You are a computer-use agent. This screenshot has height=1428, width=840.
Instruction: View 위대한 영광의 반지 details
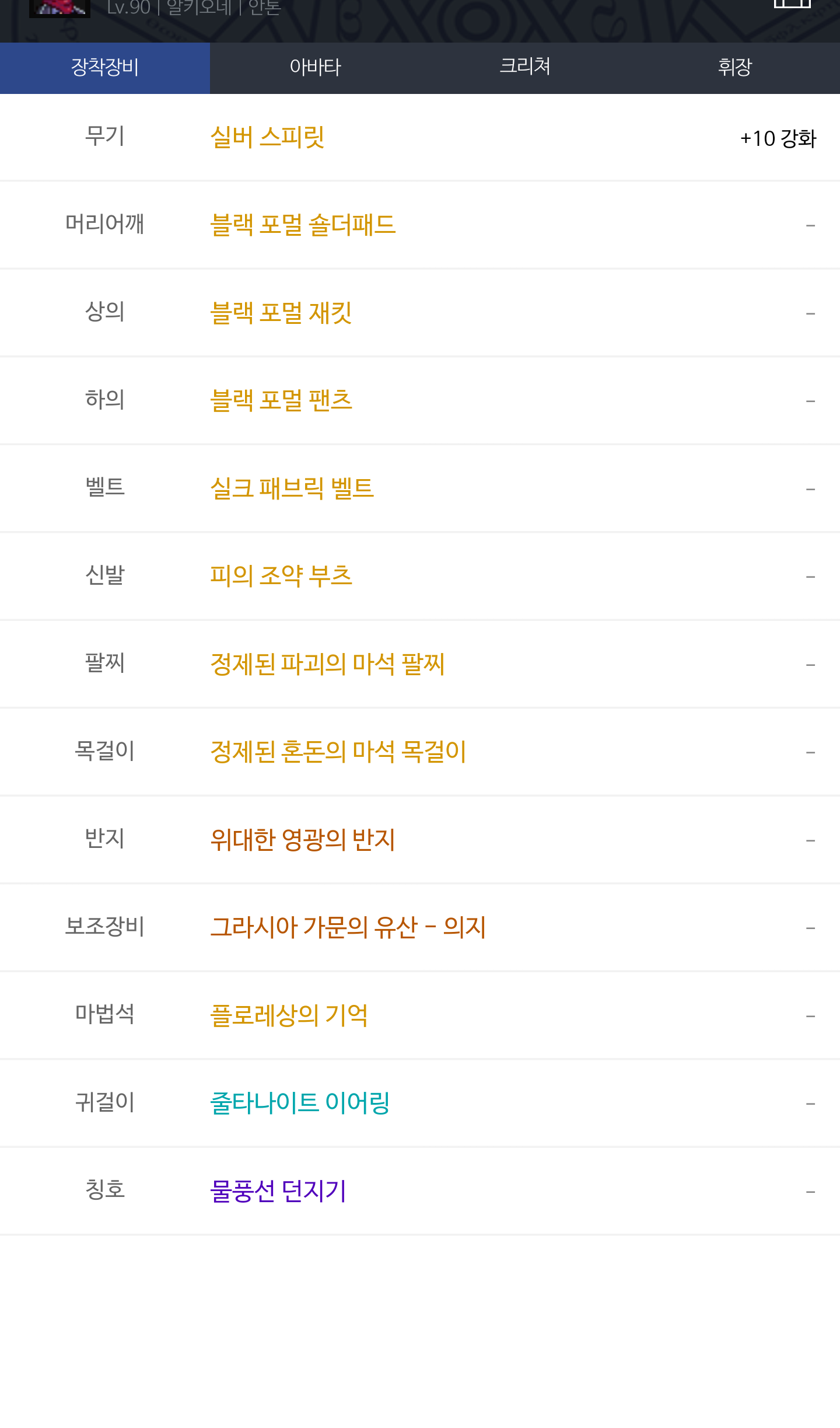pyautogui.click(x=303, y=840)
